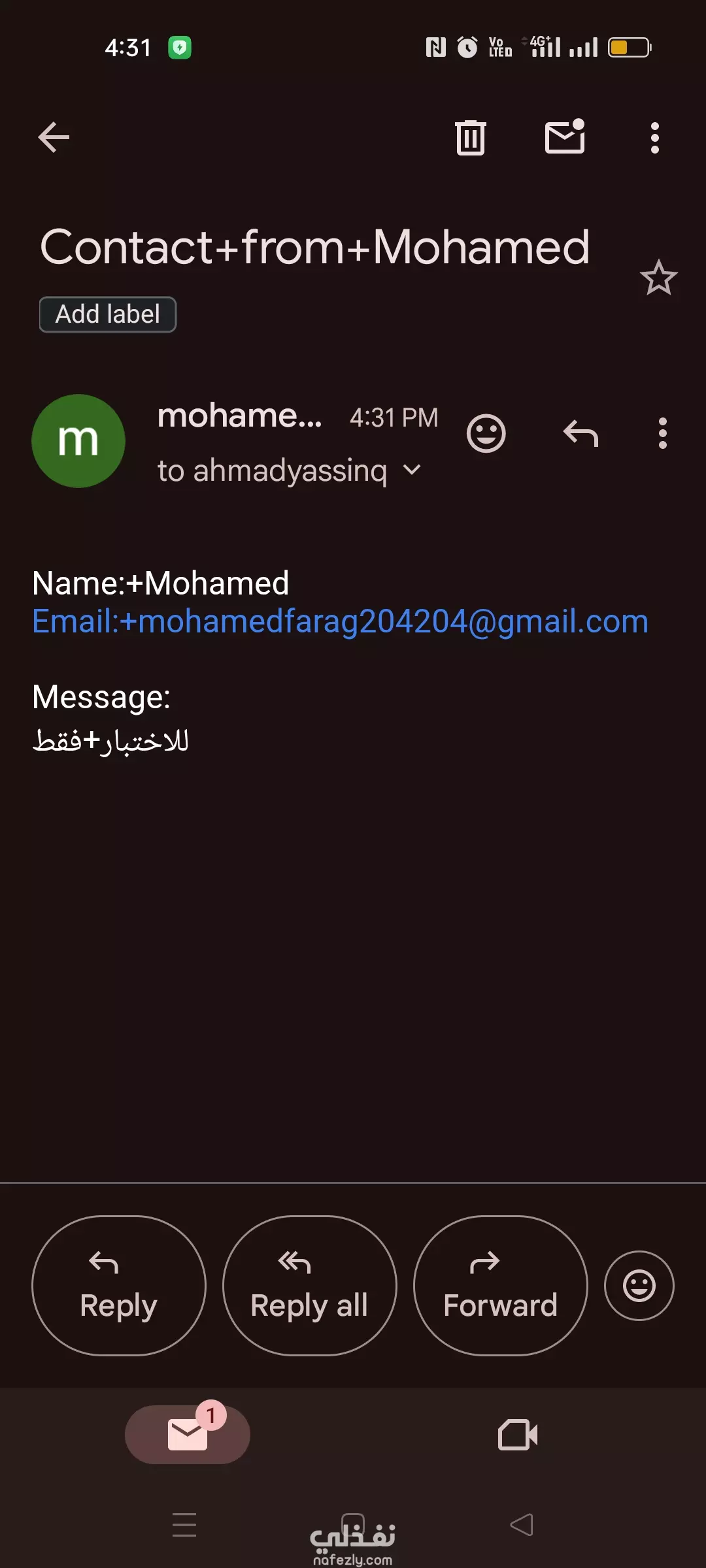Star the Contact+from+Mohamed email
This screenshot has height=1568, width=706.
tap(658, 278)
